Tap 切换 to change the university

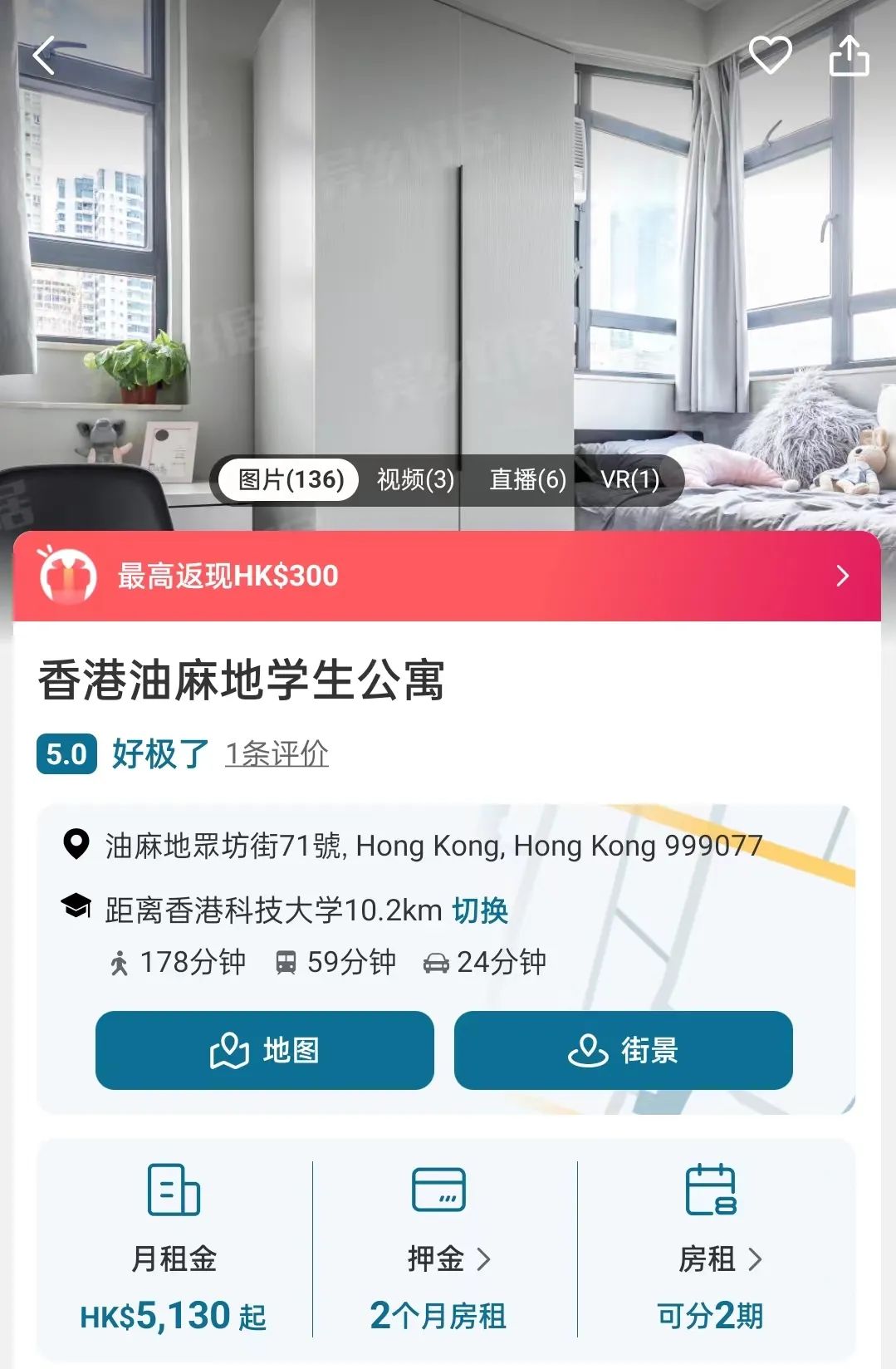point(480,910)
